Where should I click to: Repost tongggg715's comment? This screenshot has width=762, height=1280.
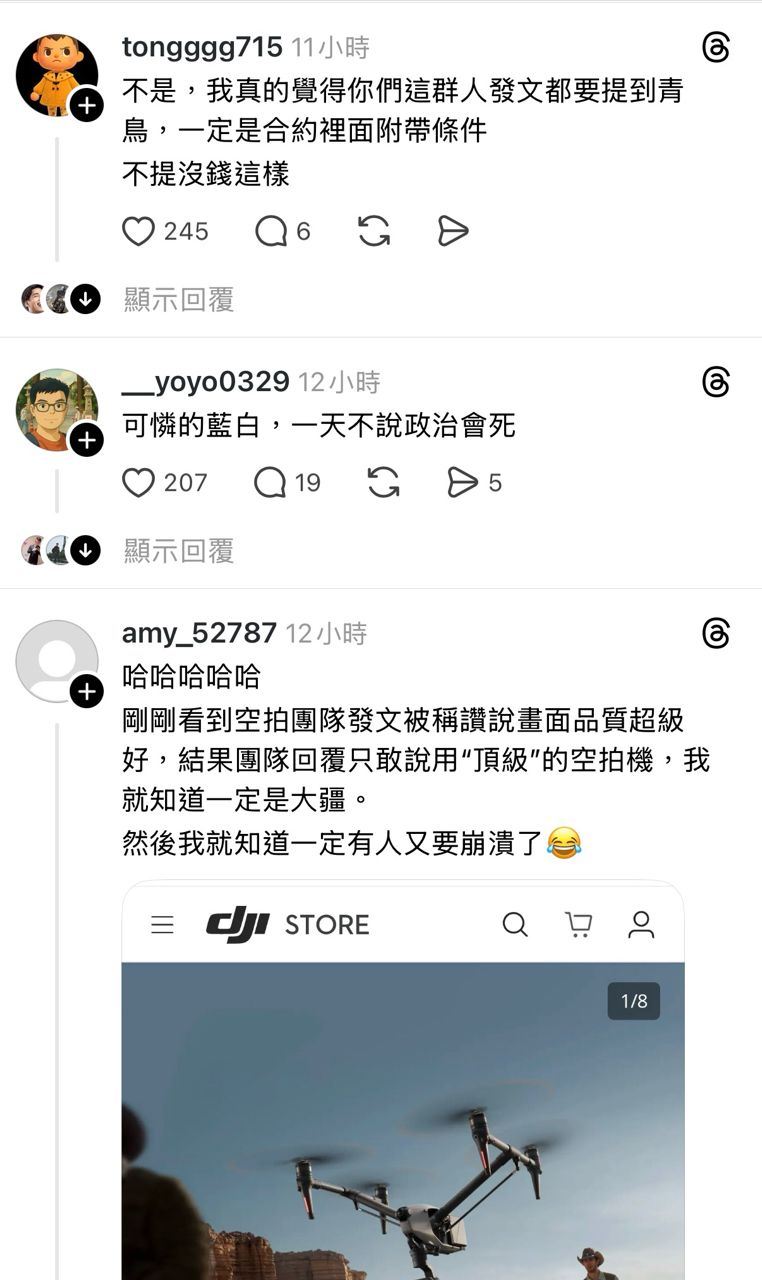click(374, 231)
